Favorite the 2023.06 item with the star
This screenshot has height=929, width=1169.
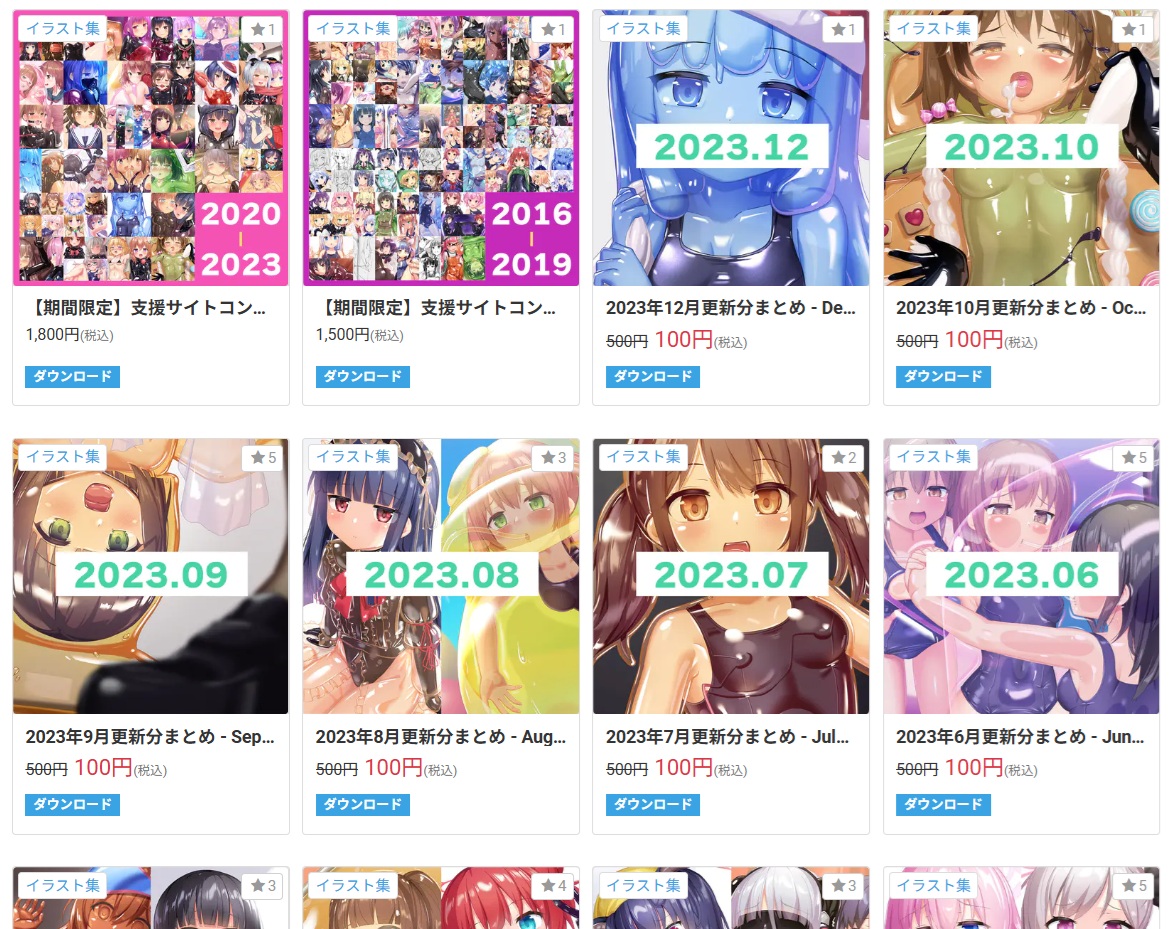coord(1134,458)
